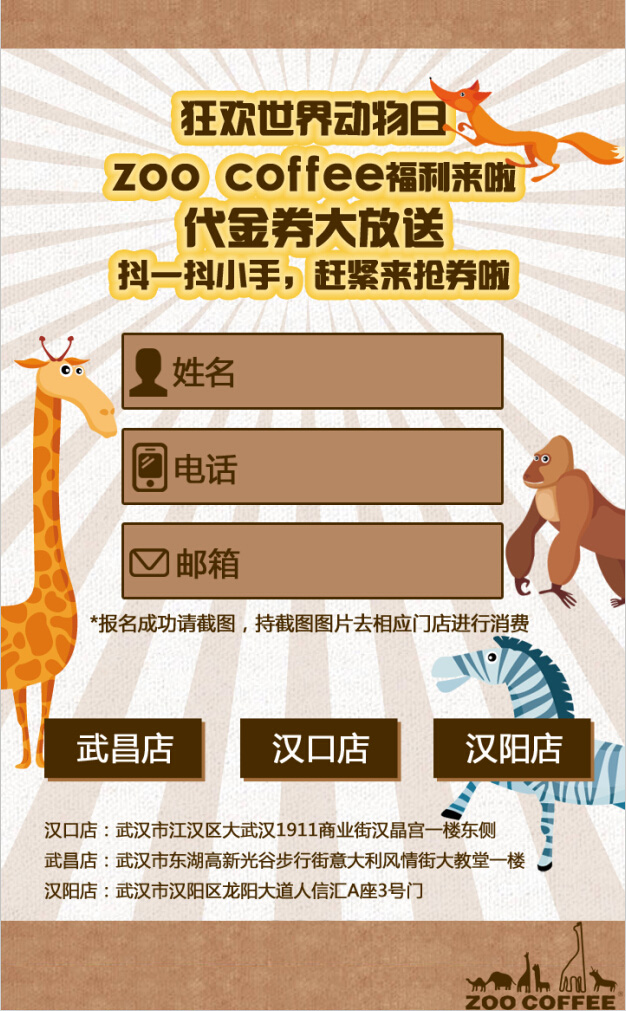Choose the 武昌店 store button
Screen dimensions: 626x1011
[123, 748]
